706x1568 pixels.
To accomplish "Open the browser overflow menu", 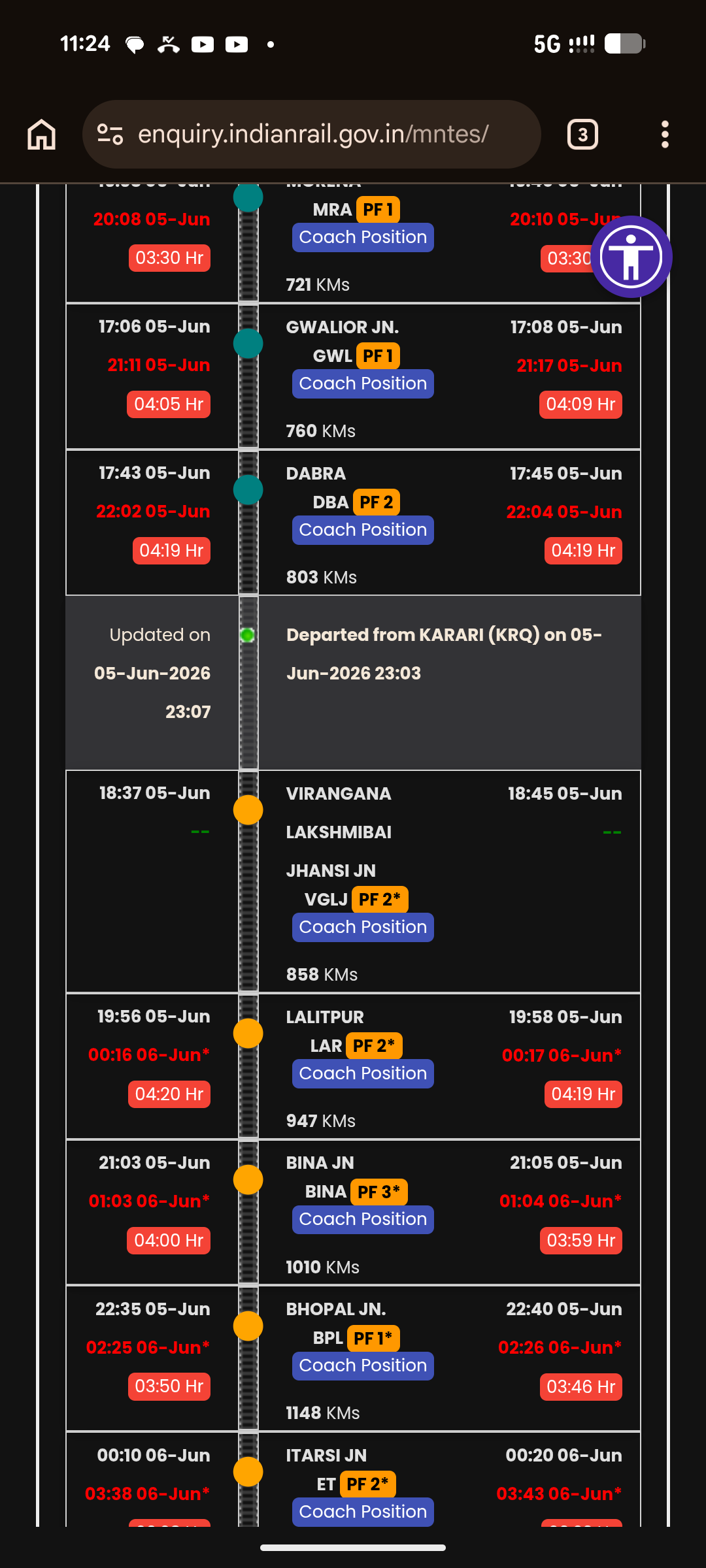I will 665,135.
